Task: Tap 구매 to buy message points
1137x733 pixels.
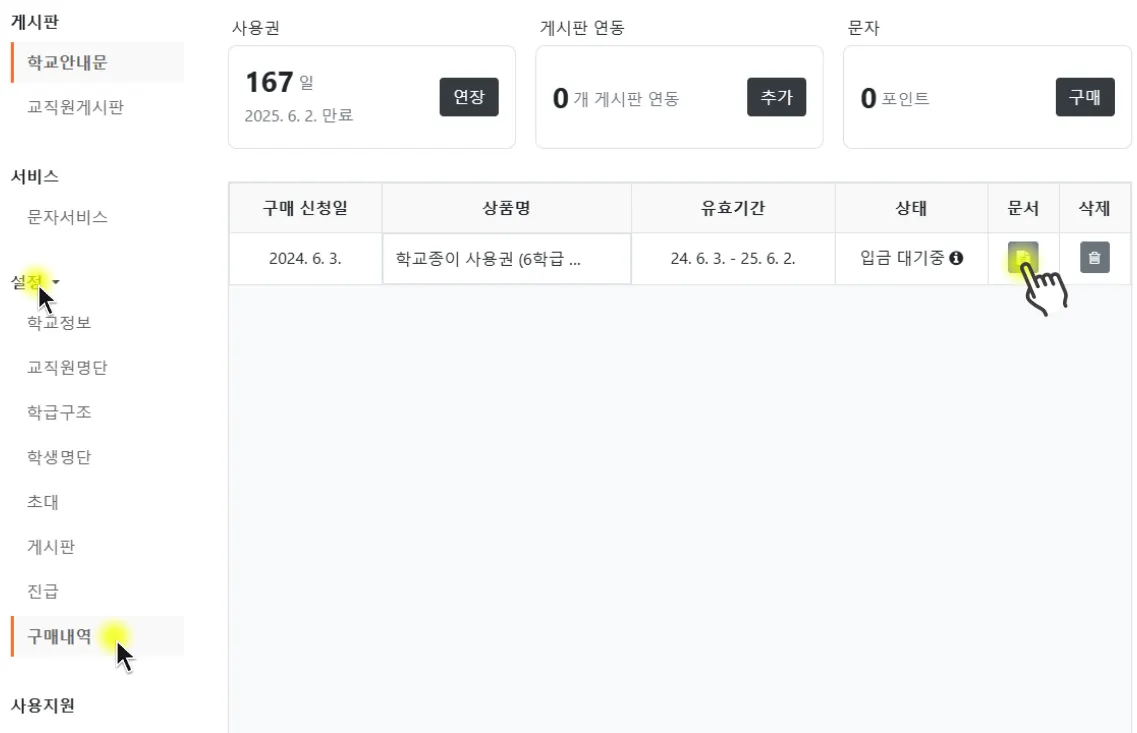Action: [1084, 97]
